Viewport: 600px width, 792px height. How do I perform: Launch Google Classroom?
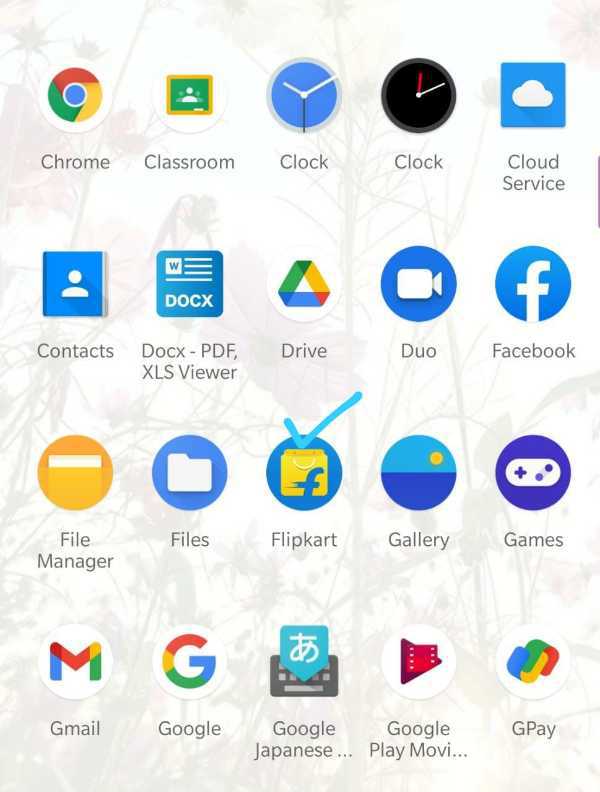pyautogui.click(x=189, y=96)
